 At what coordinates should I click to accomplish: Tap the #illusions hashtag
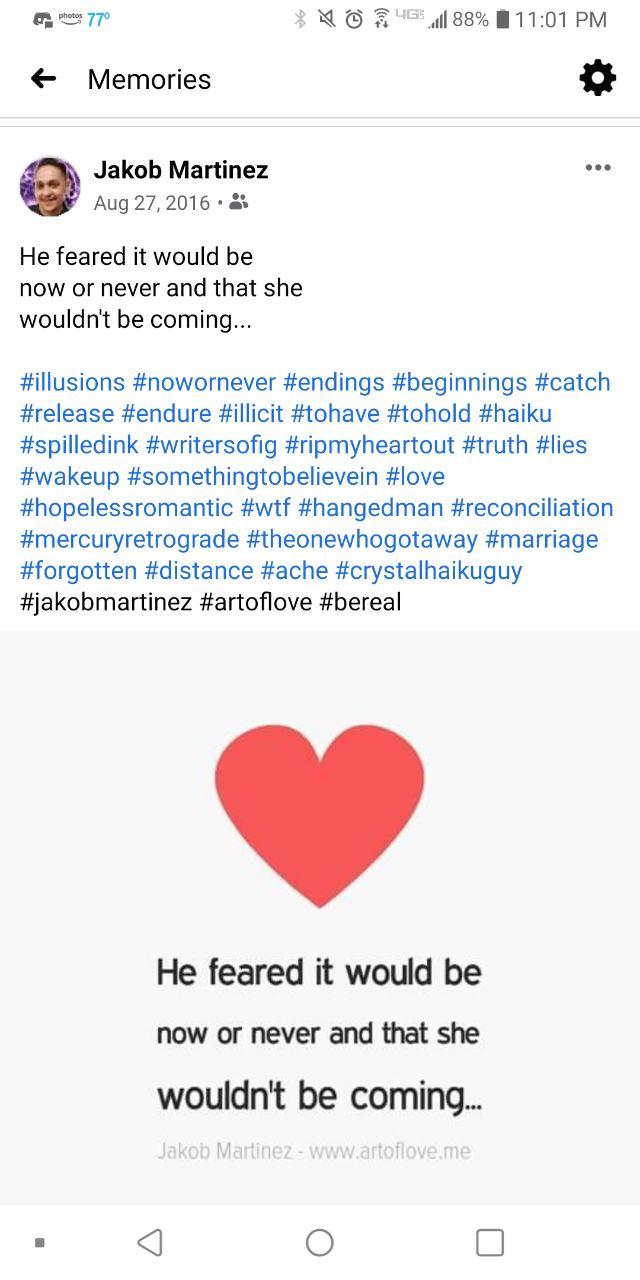(x=72, y=382)
